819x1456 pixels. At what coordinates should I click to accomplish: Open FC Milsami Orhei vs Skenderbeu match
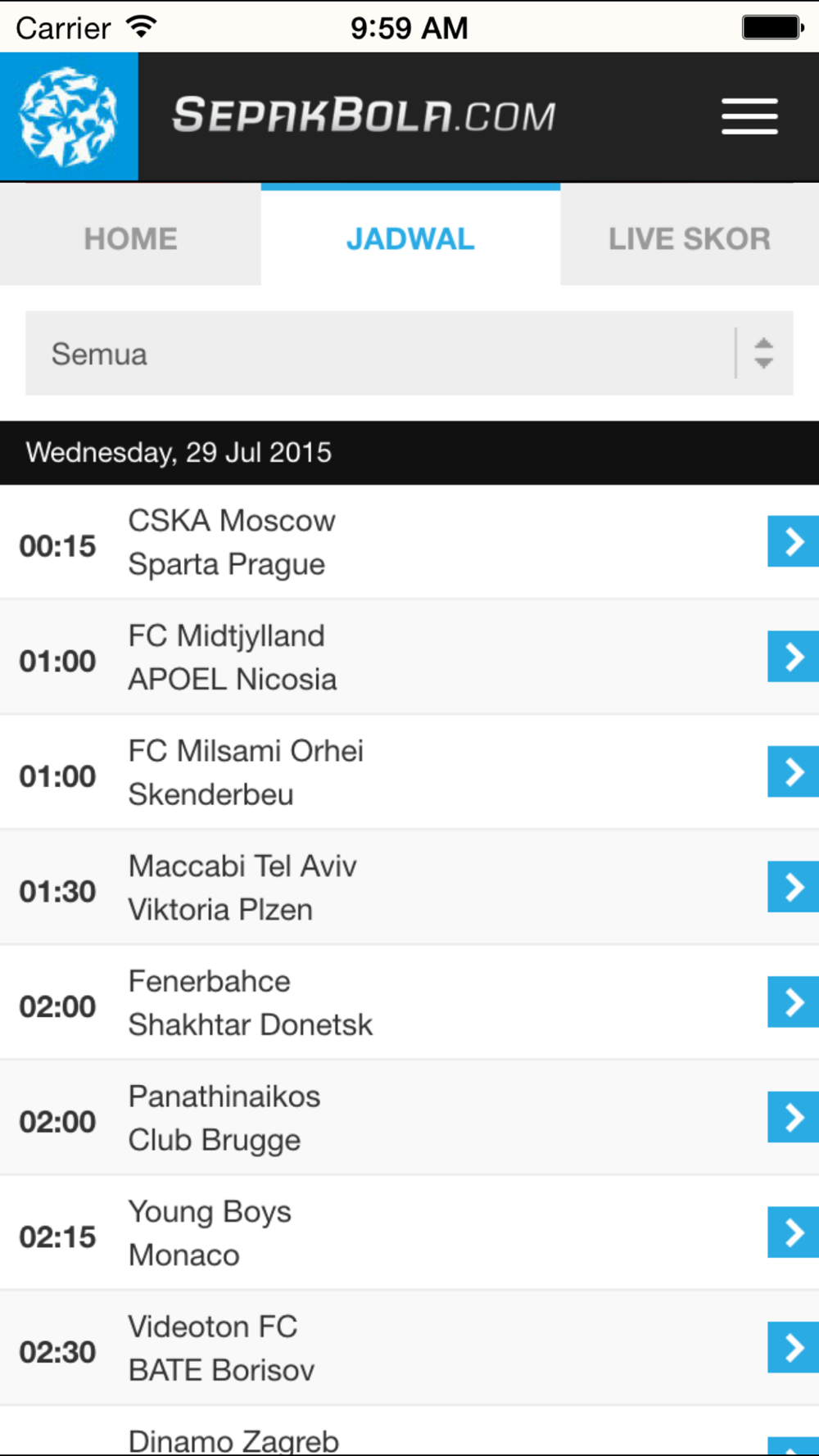(793, 771)
